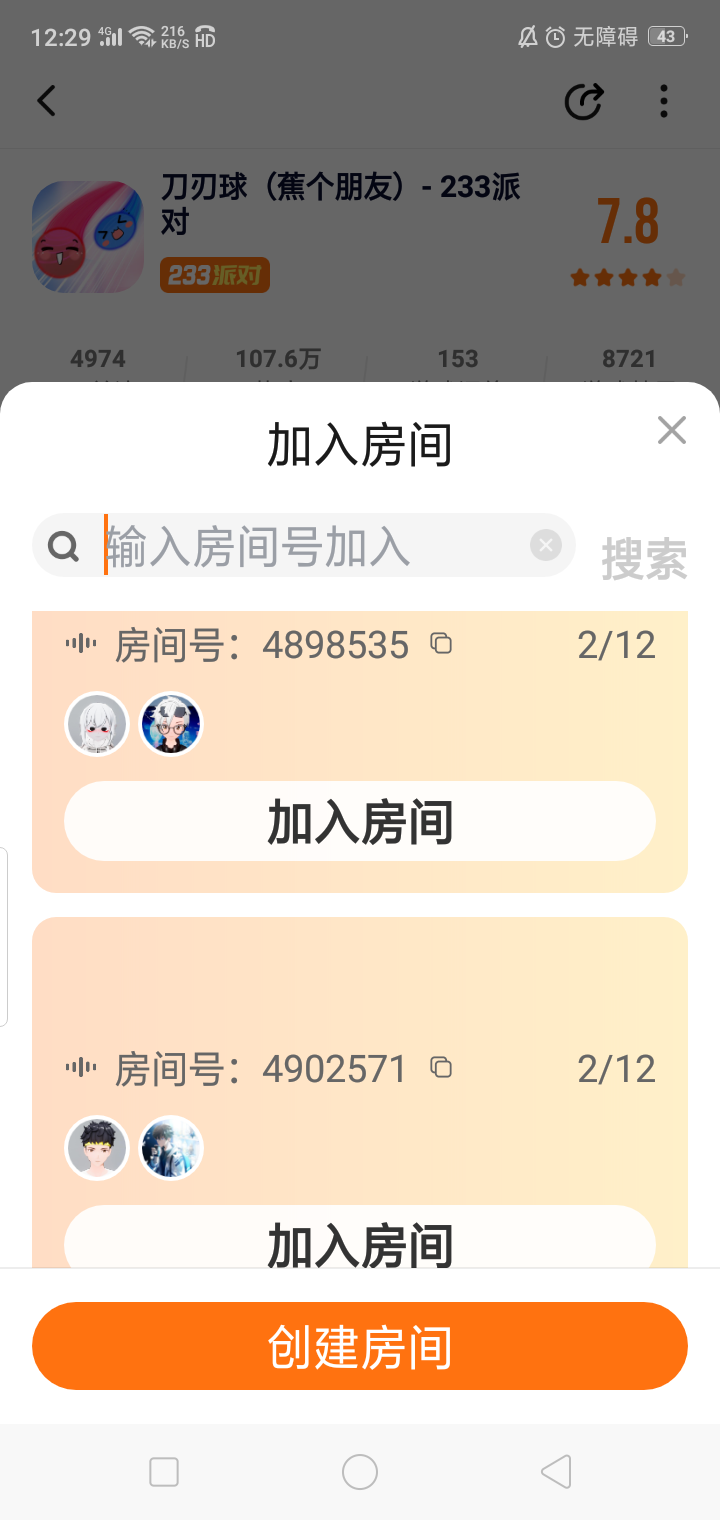The image size is (720, 1520).
Task: Tap the system back button
Action: coord(556,1472)
